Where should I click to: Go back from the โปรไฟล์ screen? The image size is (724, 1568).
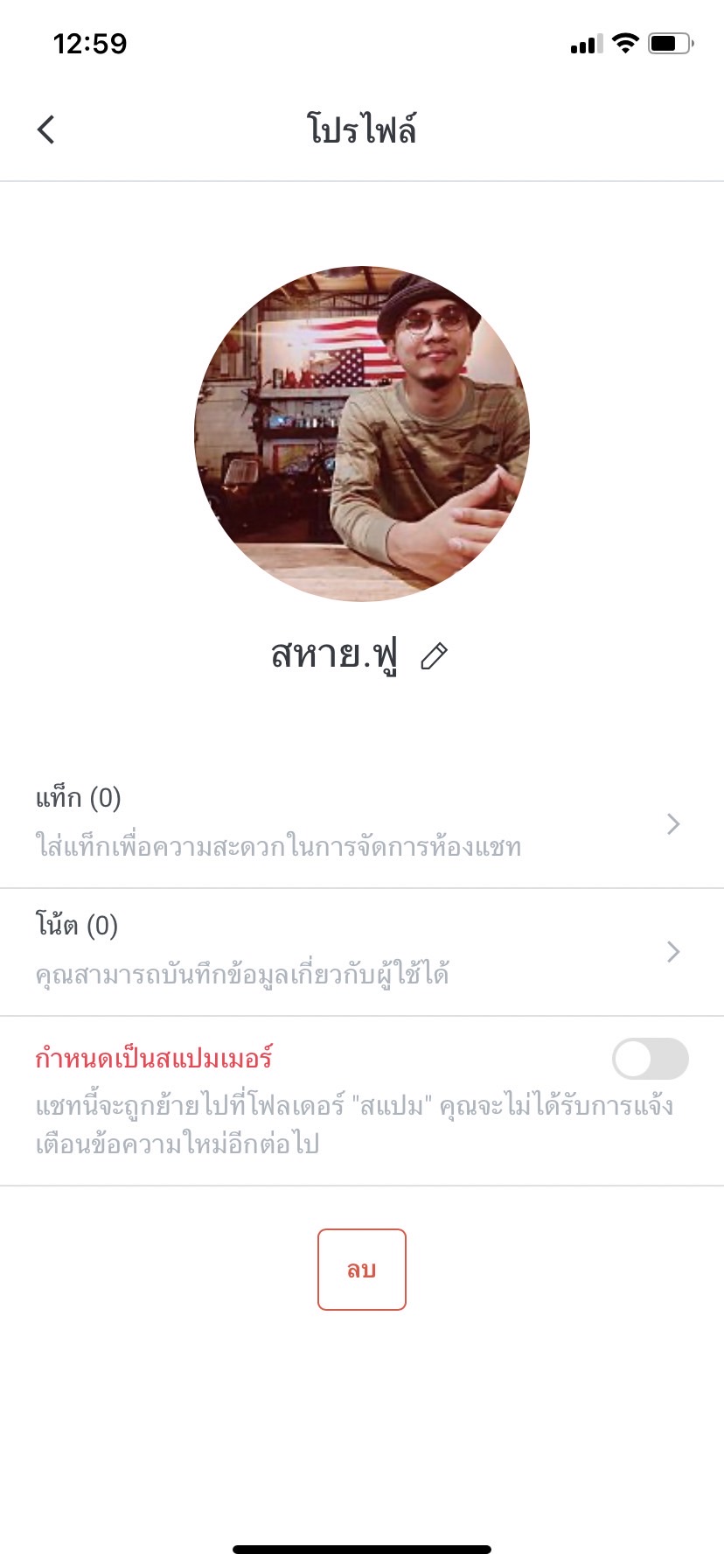[46, 129]
